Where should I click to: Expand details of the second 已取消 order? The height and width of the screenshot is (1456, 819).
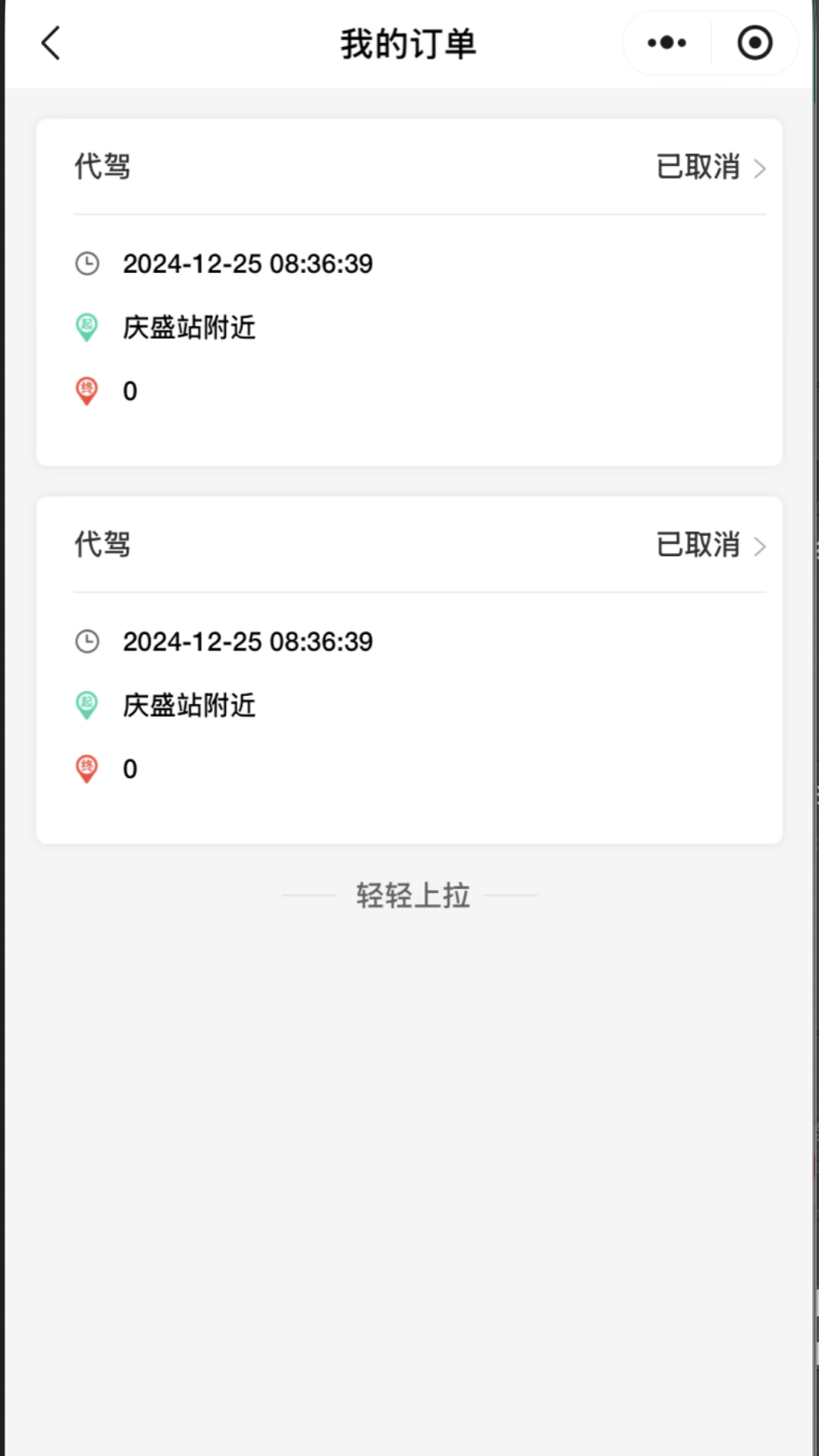pyautogui.click(x=758, y=546)
